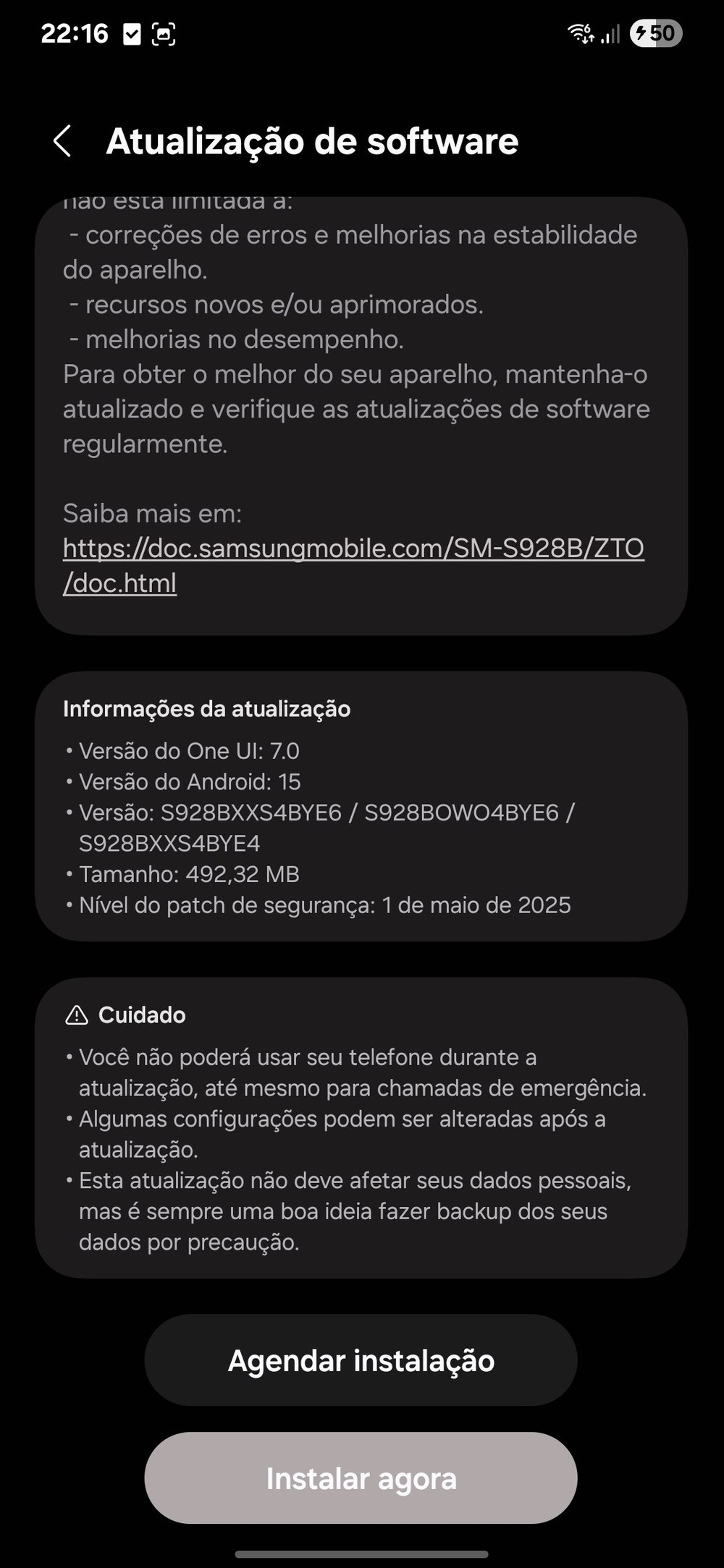724x1568 pixels.
Task: Start update with Instalar agora
Action: click(x=361, y=1478)
